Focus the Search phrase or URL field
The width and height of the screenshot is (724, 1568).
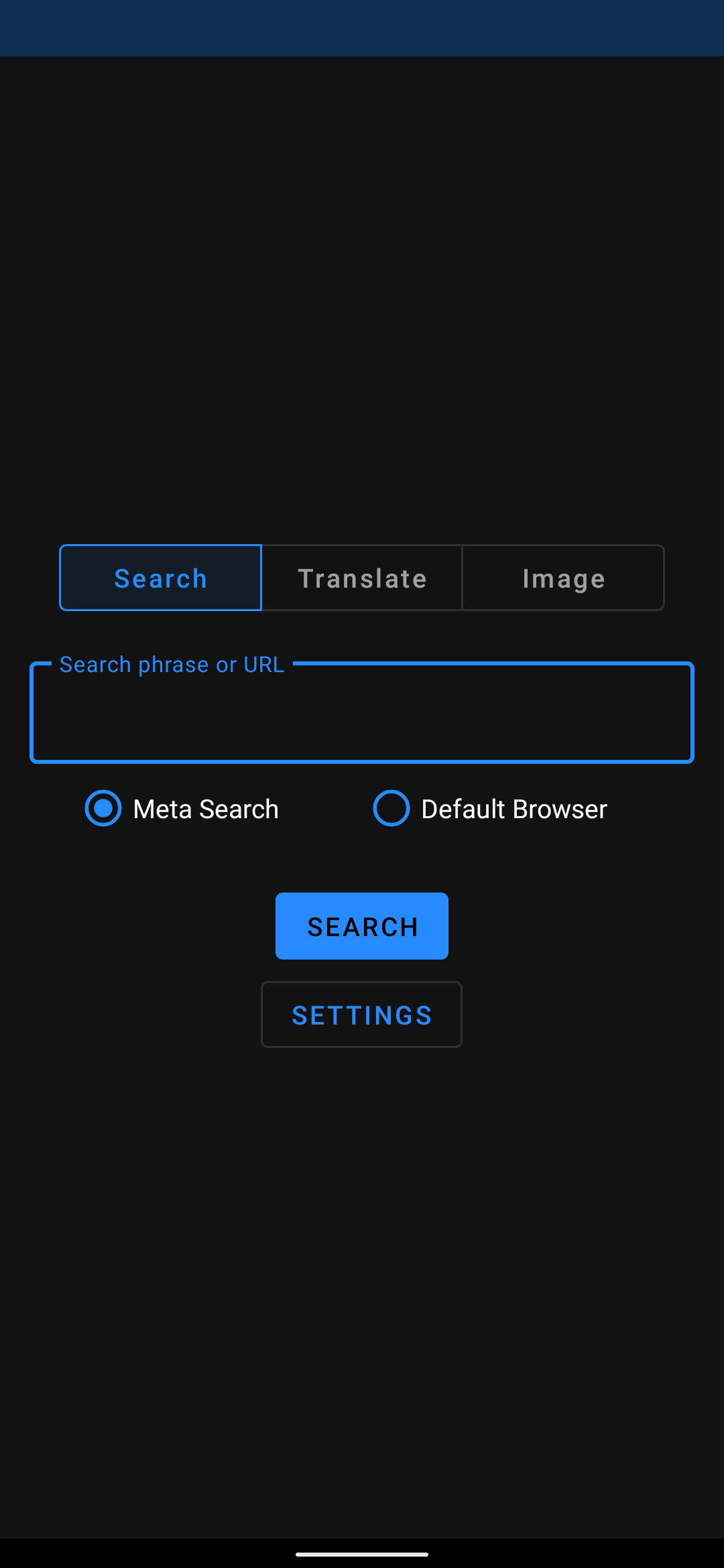(x=362, y=714)
